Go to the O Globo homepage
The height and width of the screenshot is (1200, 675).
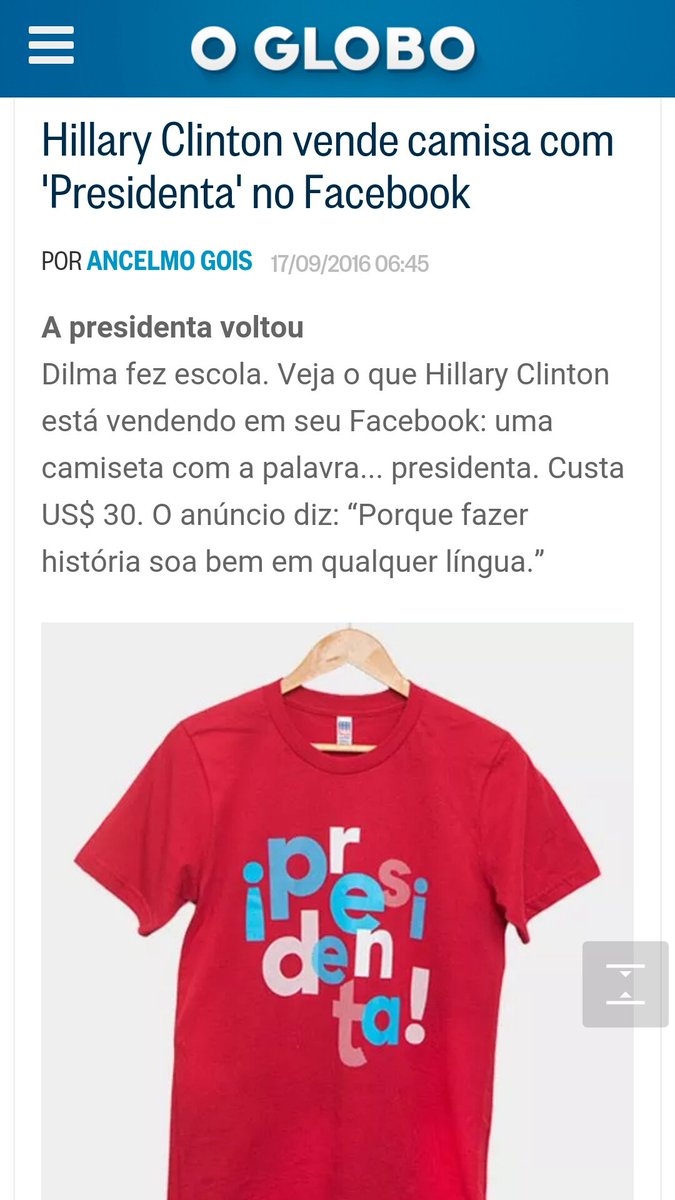tap(334, 48)
